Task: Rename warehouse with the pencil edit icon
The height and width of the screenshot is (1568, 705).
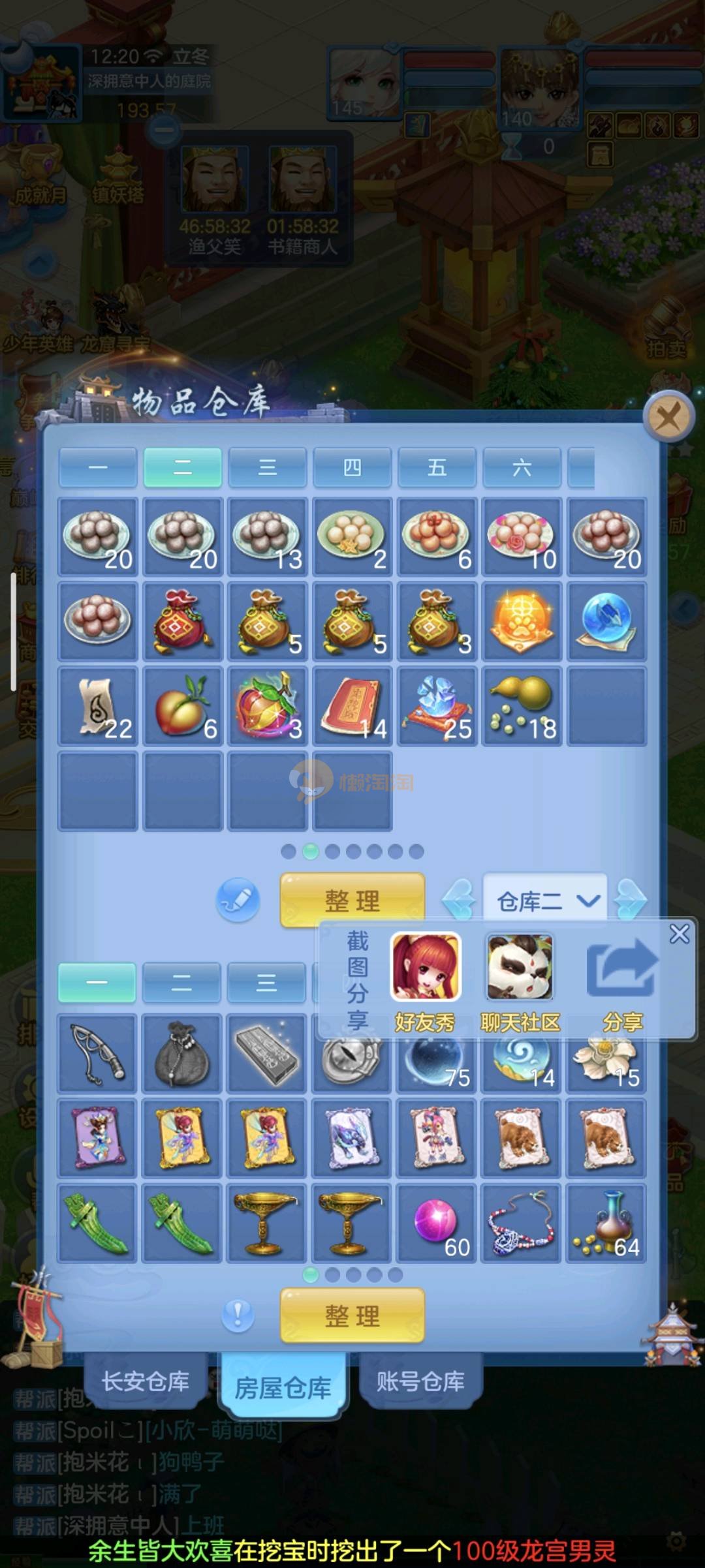Action: 238,900
